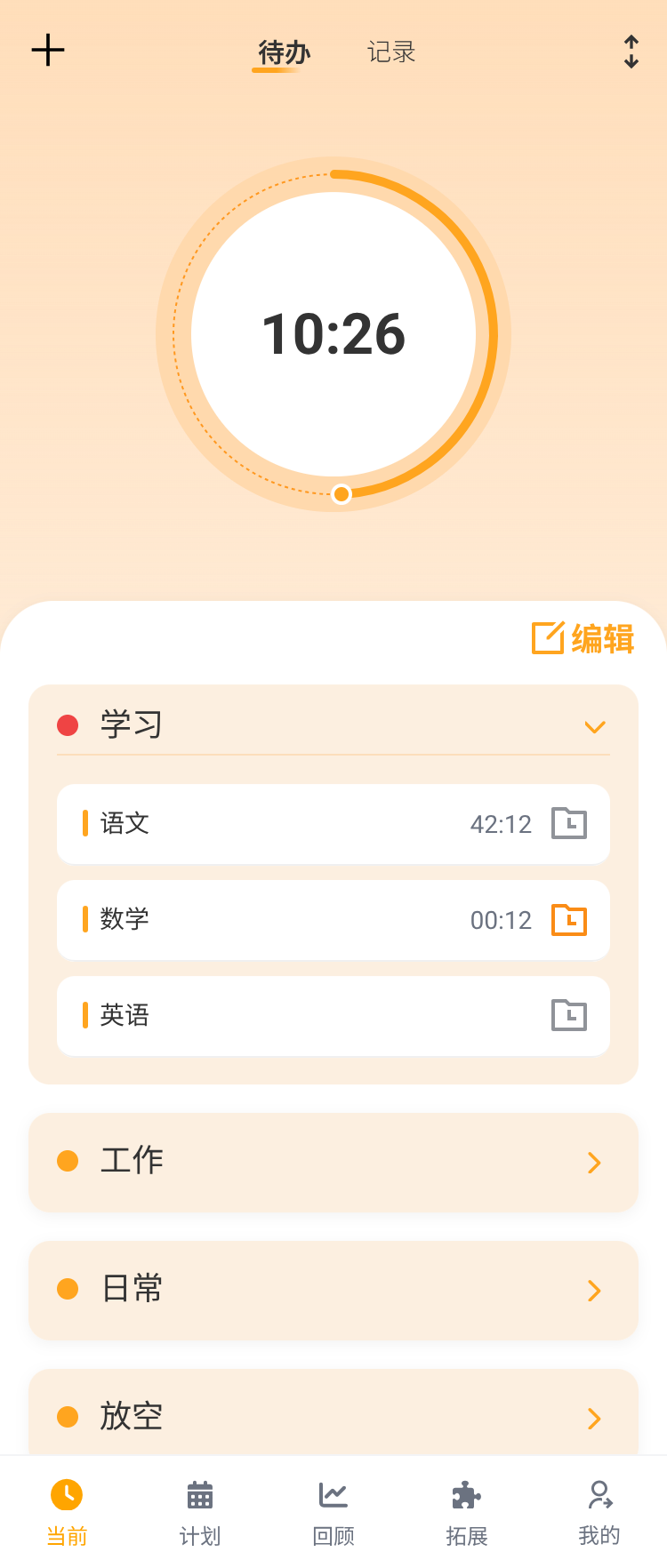This screenshot has width=667, height=1568.
Task: Tap the plus icon to add a new task
Action: click(x=48, y=51)
